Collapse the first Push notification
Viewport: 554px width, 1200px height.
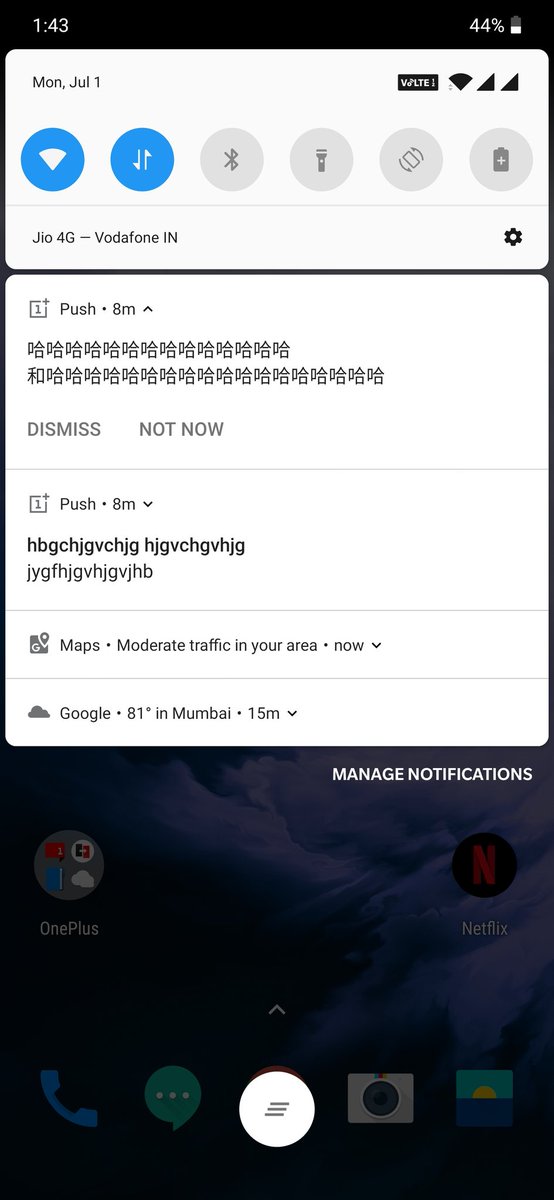point(148,309)
